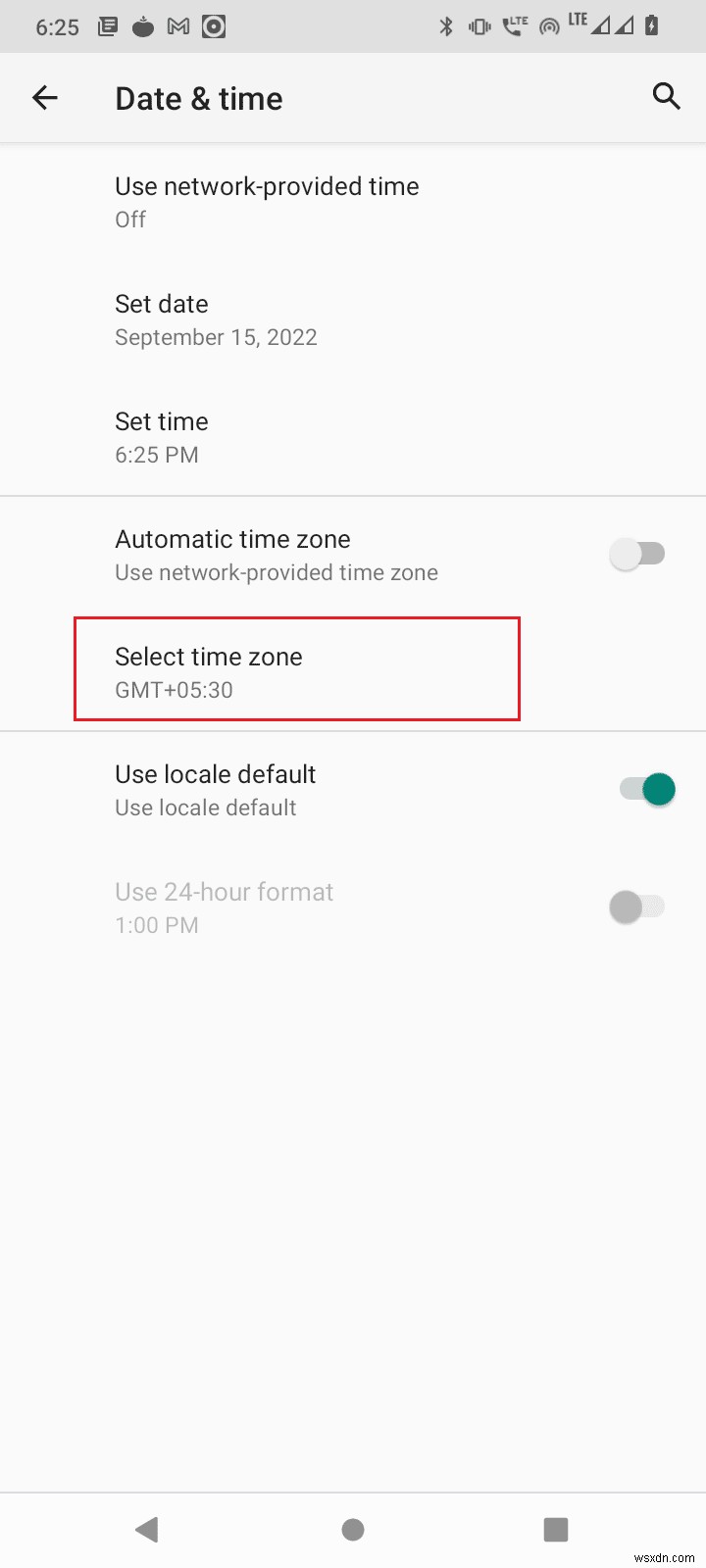Enable Automatic time zone switch
Viewport: 706px width, 1568px height.
point(637,554)
